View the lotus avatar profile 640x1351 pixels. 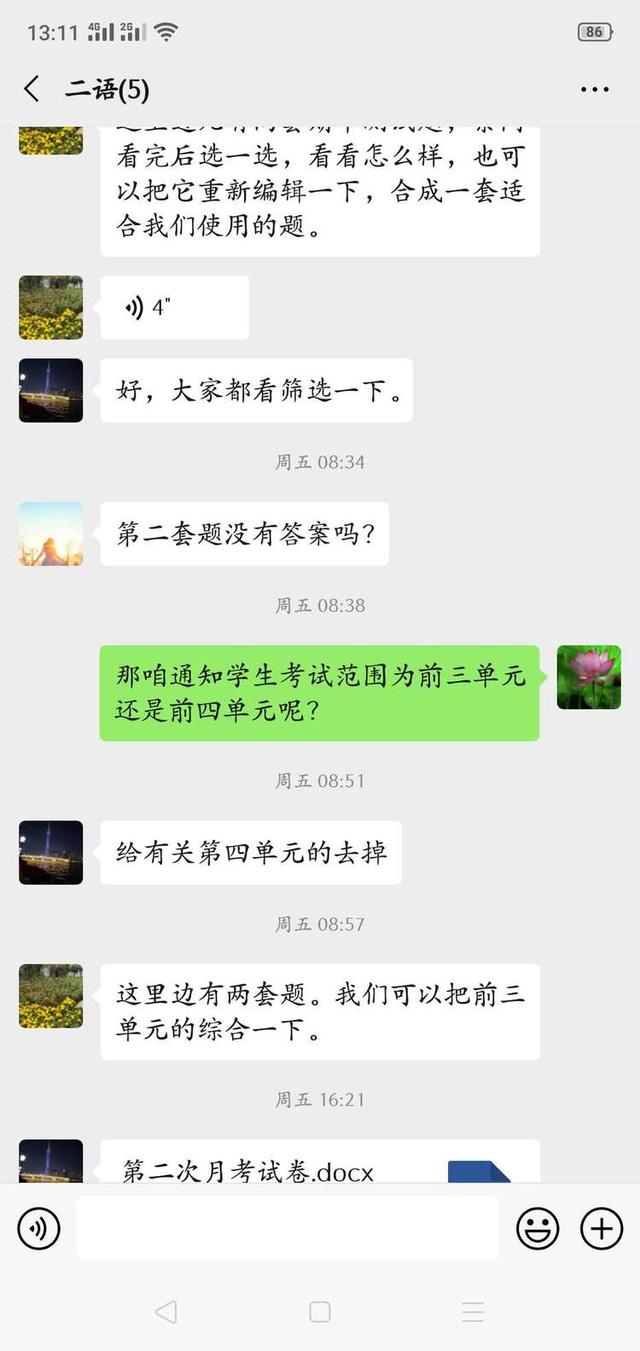coord(588,677)
